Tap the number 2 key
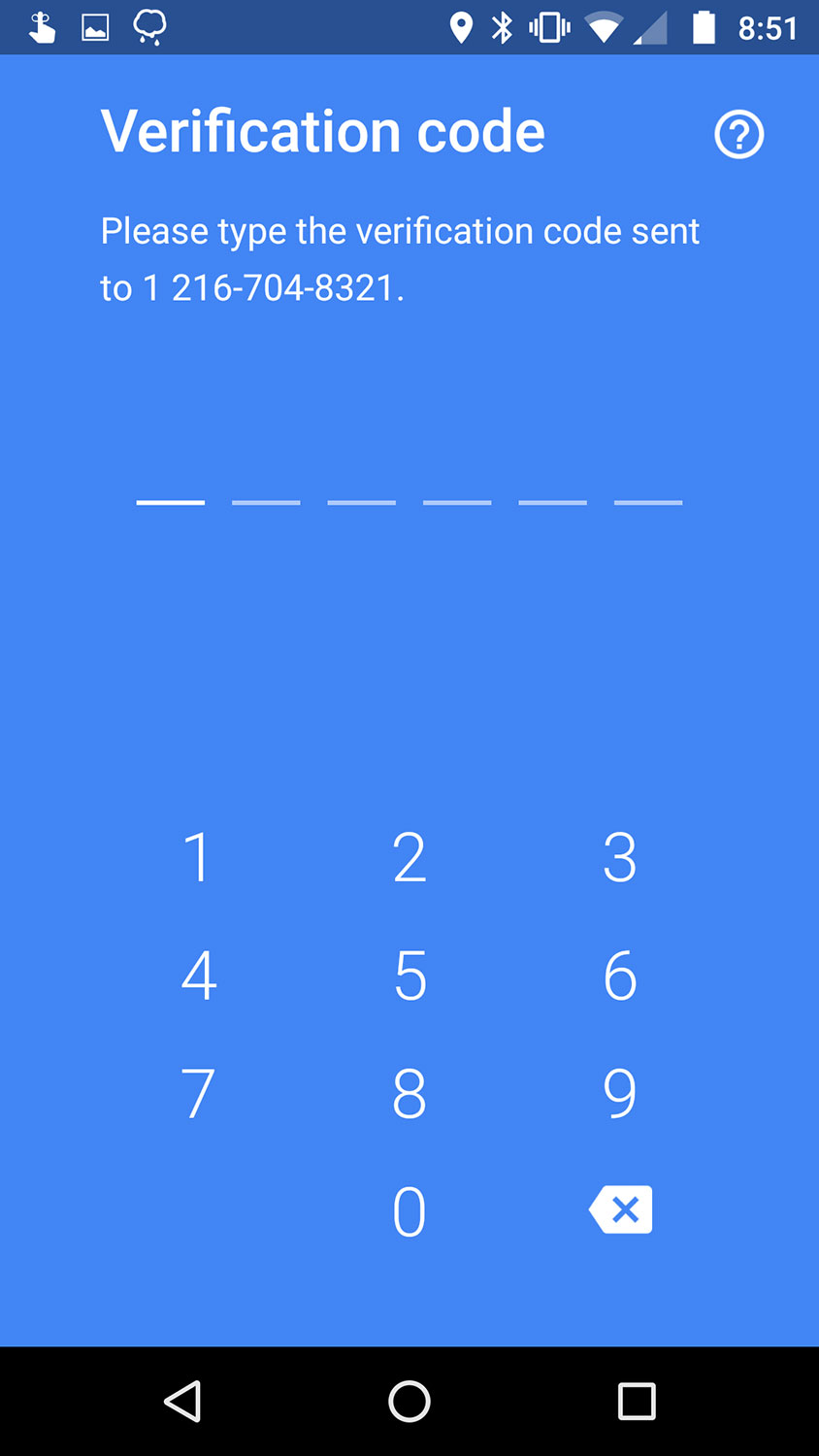The height and width of the screenshot is (1456, 819). coord(409,857)
